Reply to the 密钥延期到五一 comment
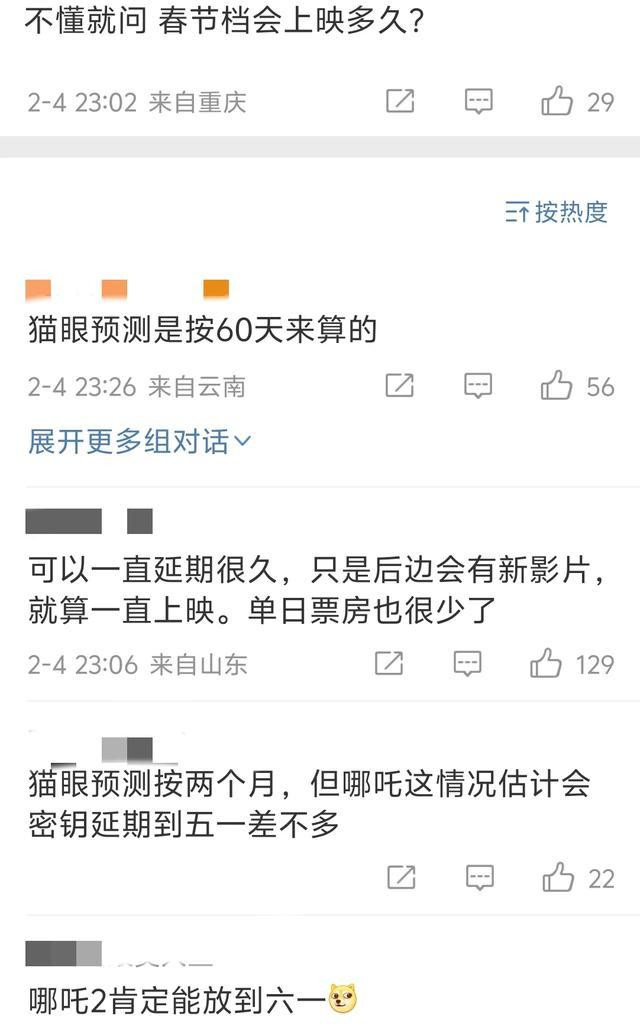This screenshot has height=1026, width=640. tap(480, 877)
